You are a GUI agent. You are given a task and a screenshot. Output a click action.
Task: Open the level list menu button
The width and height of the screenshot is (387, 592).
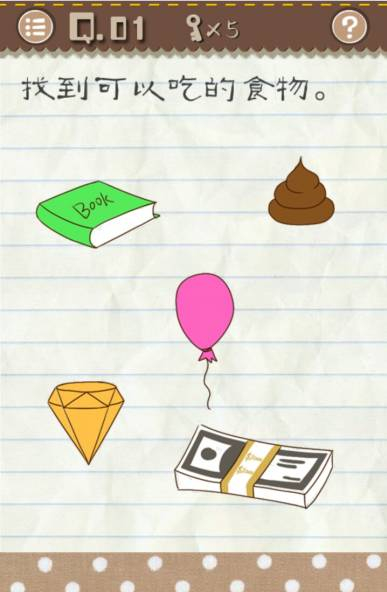click(35, 26)
